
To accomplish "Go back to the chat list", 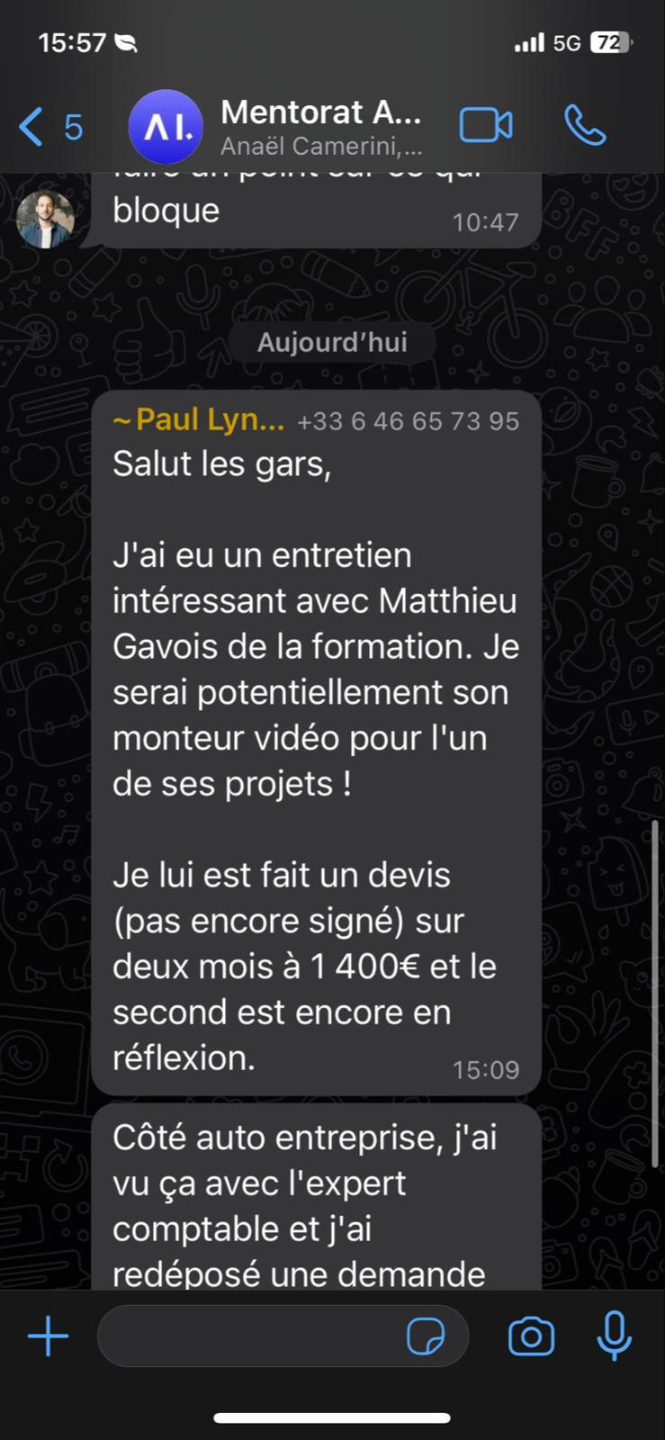I will [x=48, y=127].
